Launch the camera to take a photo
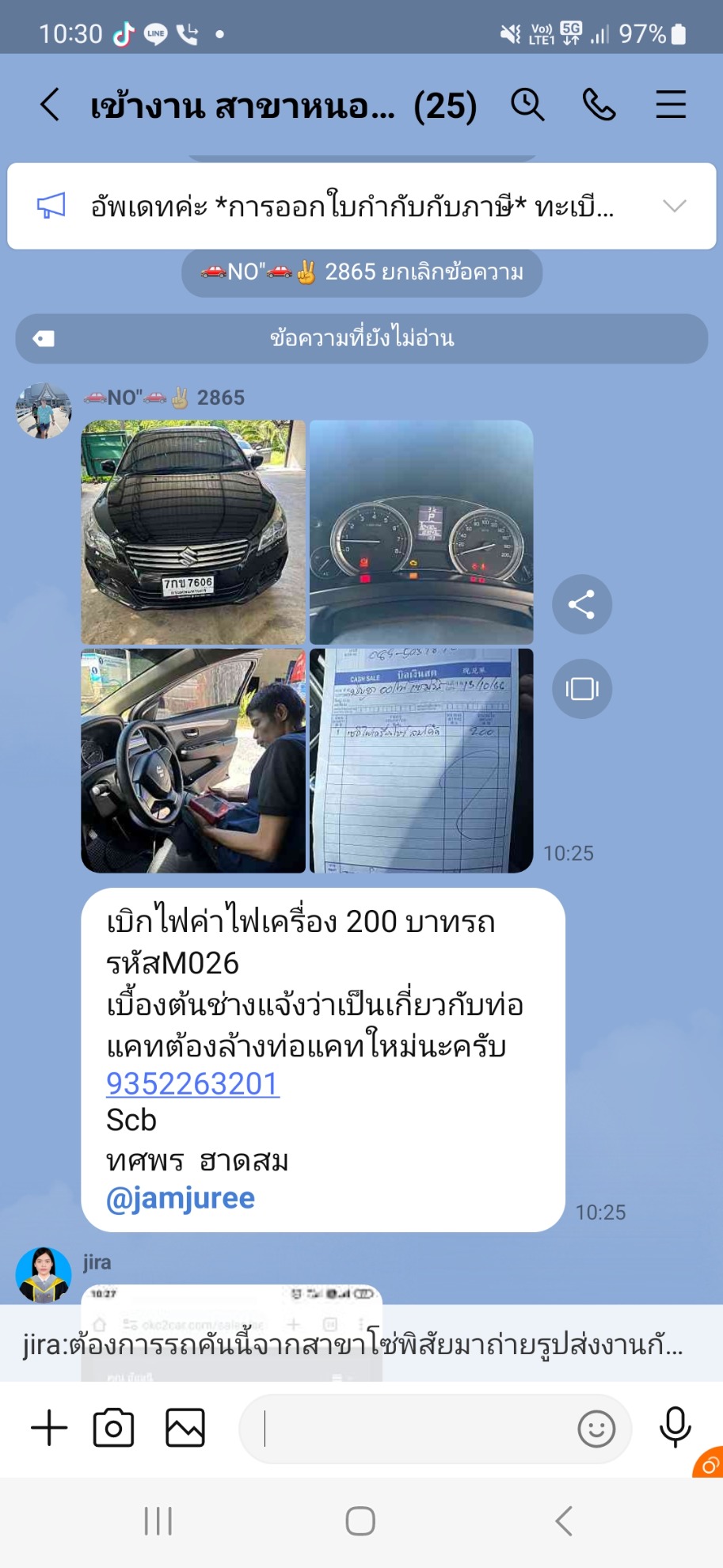This screenshot has width=723, height=1568. click(114, 1428)
